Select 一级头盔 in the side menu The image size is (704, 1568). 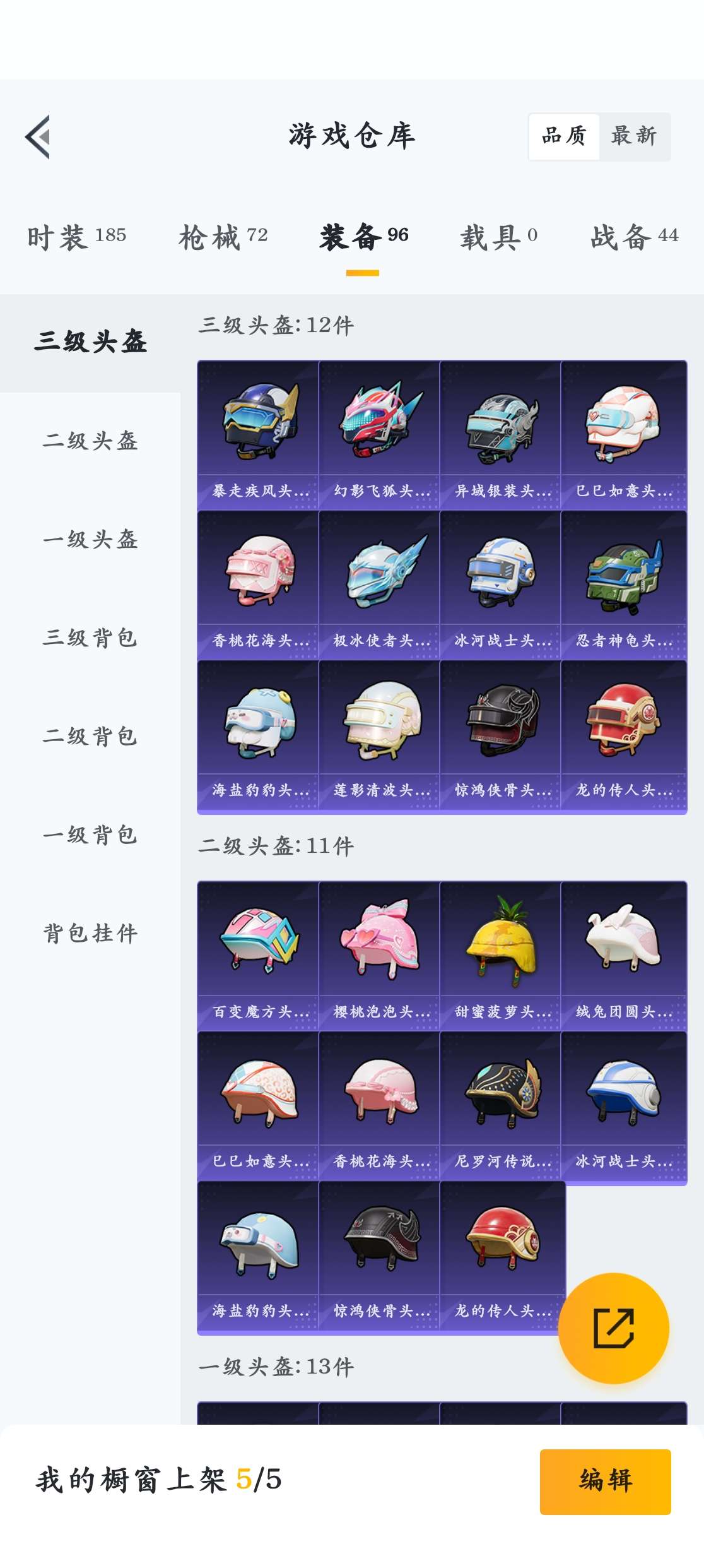pos(90,539)
